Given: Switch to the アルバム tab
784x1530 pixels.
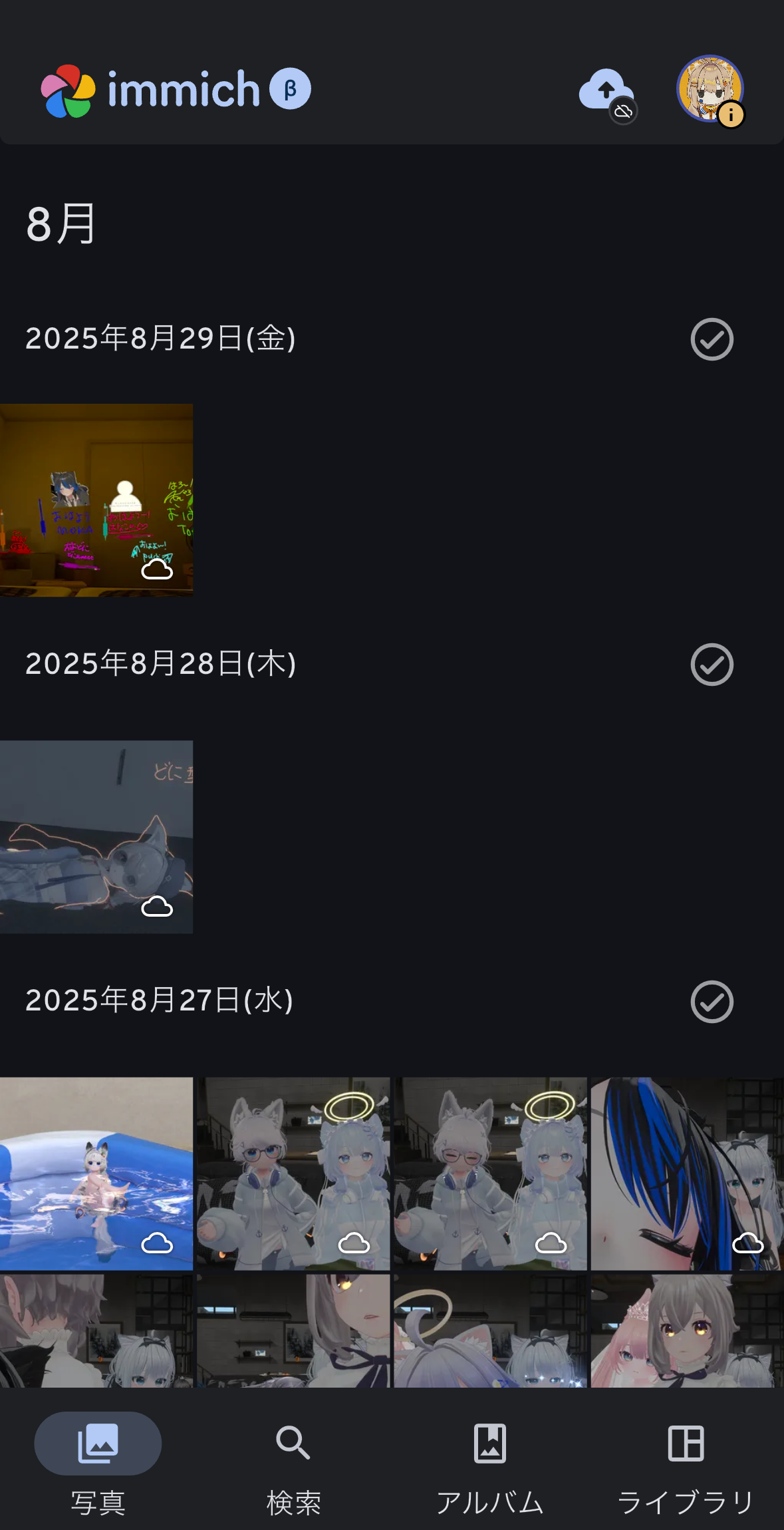Looking at the screenshot, I should click(490, 1463).
